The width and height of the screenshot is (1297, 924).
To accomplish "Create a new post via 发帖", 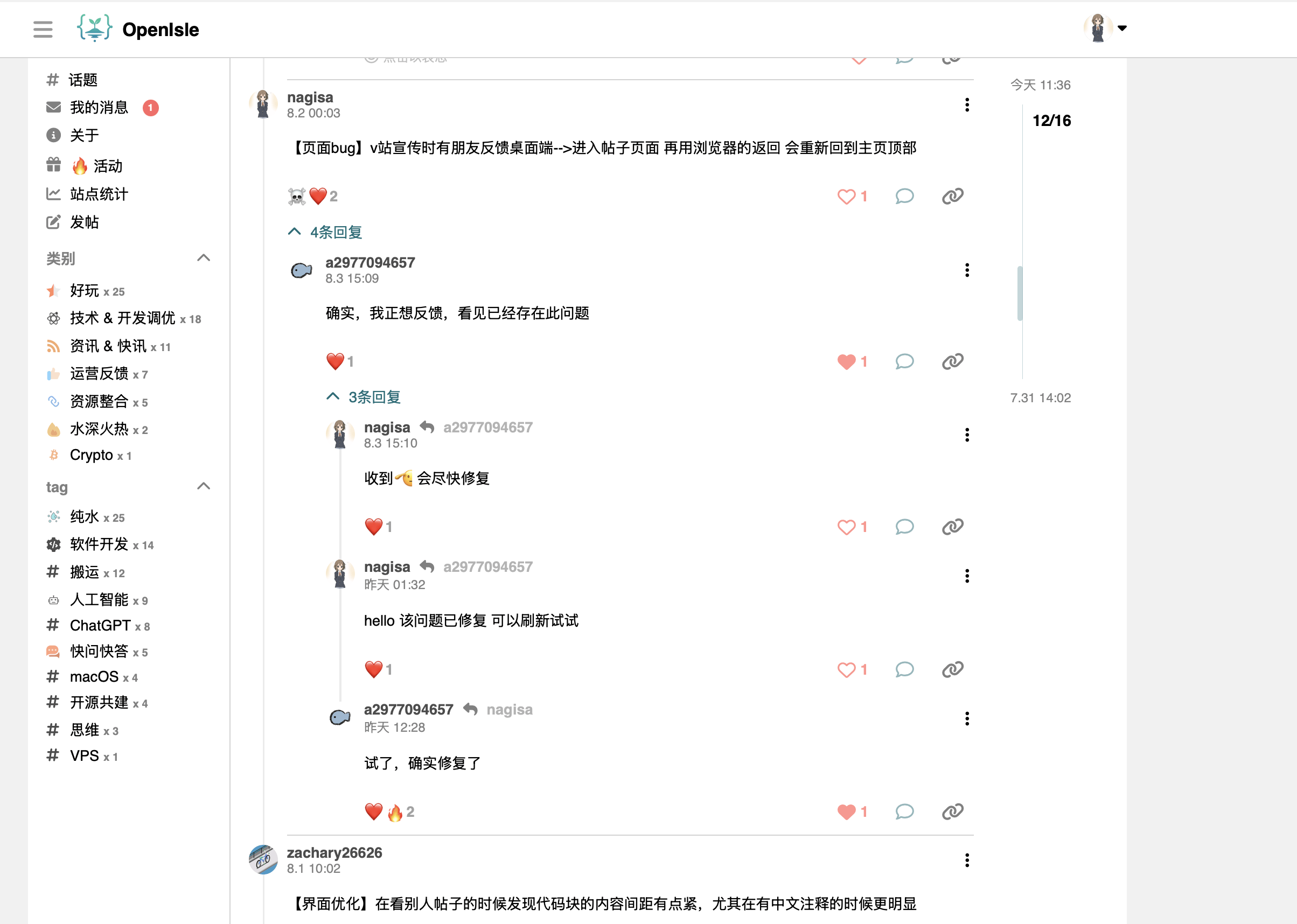I will point(83,222).
